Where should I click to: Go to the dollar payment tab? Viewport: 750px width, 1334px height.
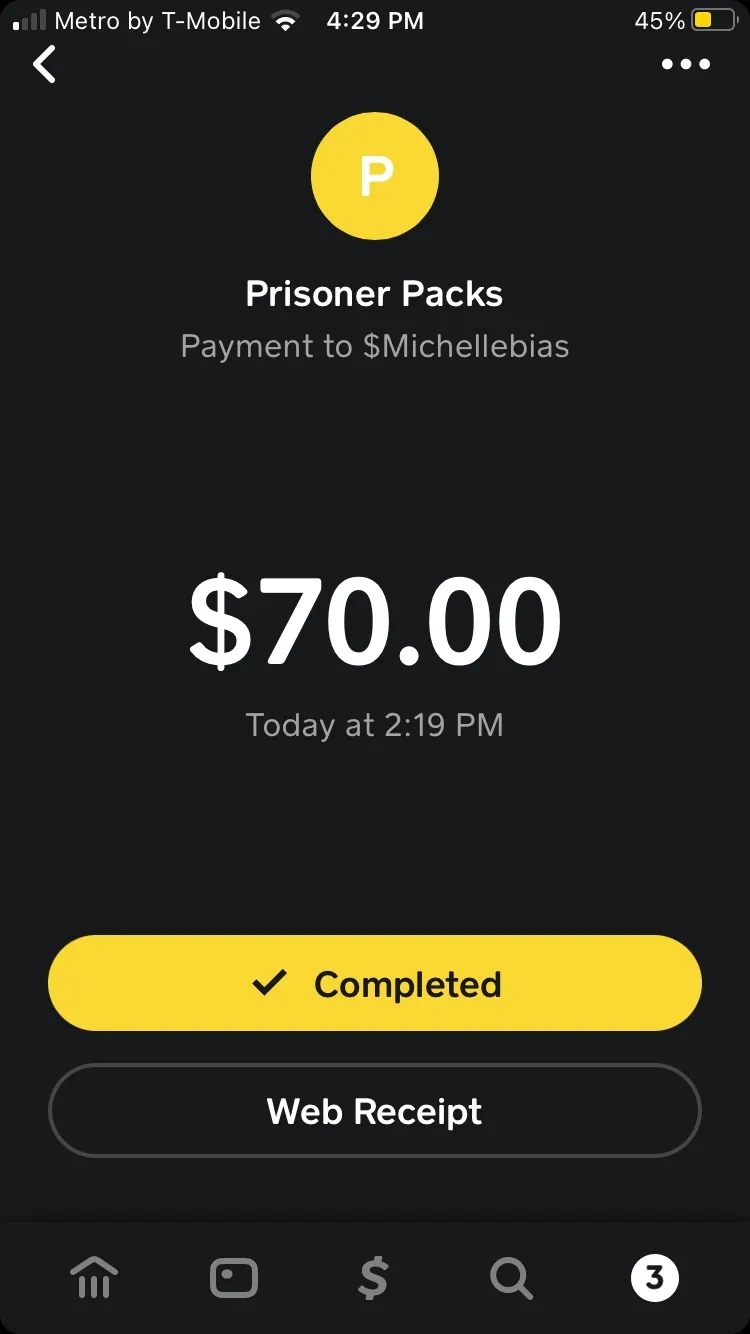click(x=373, y=1278)
